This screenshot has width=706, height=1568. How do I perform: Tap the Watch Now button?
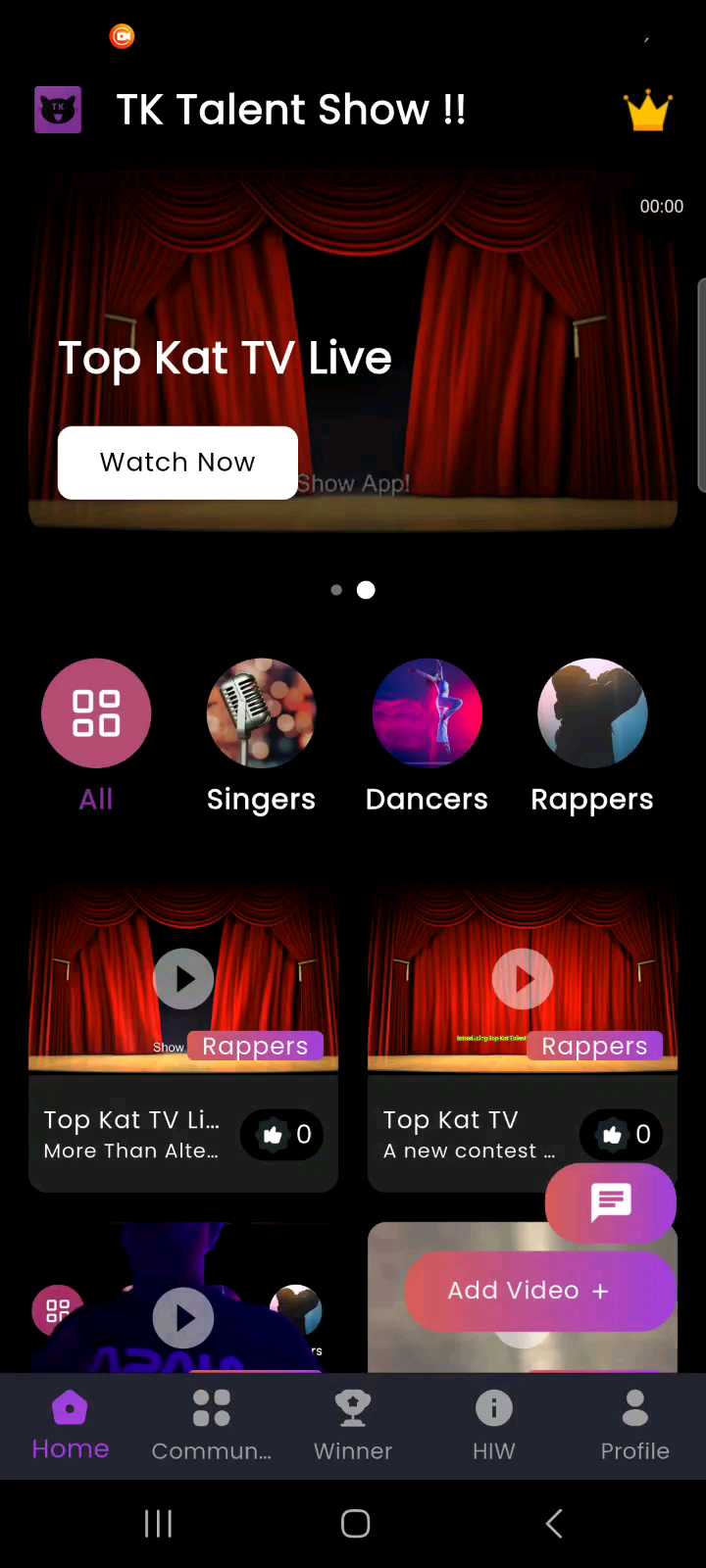point(177,463)
